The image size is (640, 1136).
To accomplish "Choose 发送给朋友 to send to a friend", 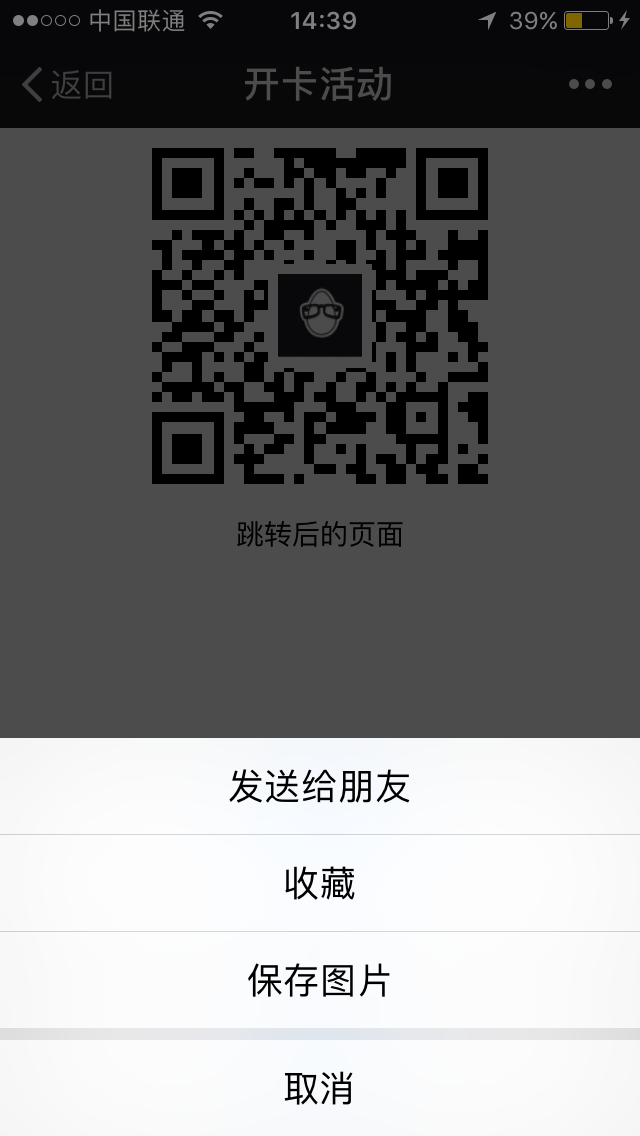I will click(x=320, y=786).
